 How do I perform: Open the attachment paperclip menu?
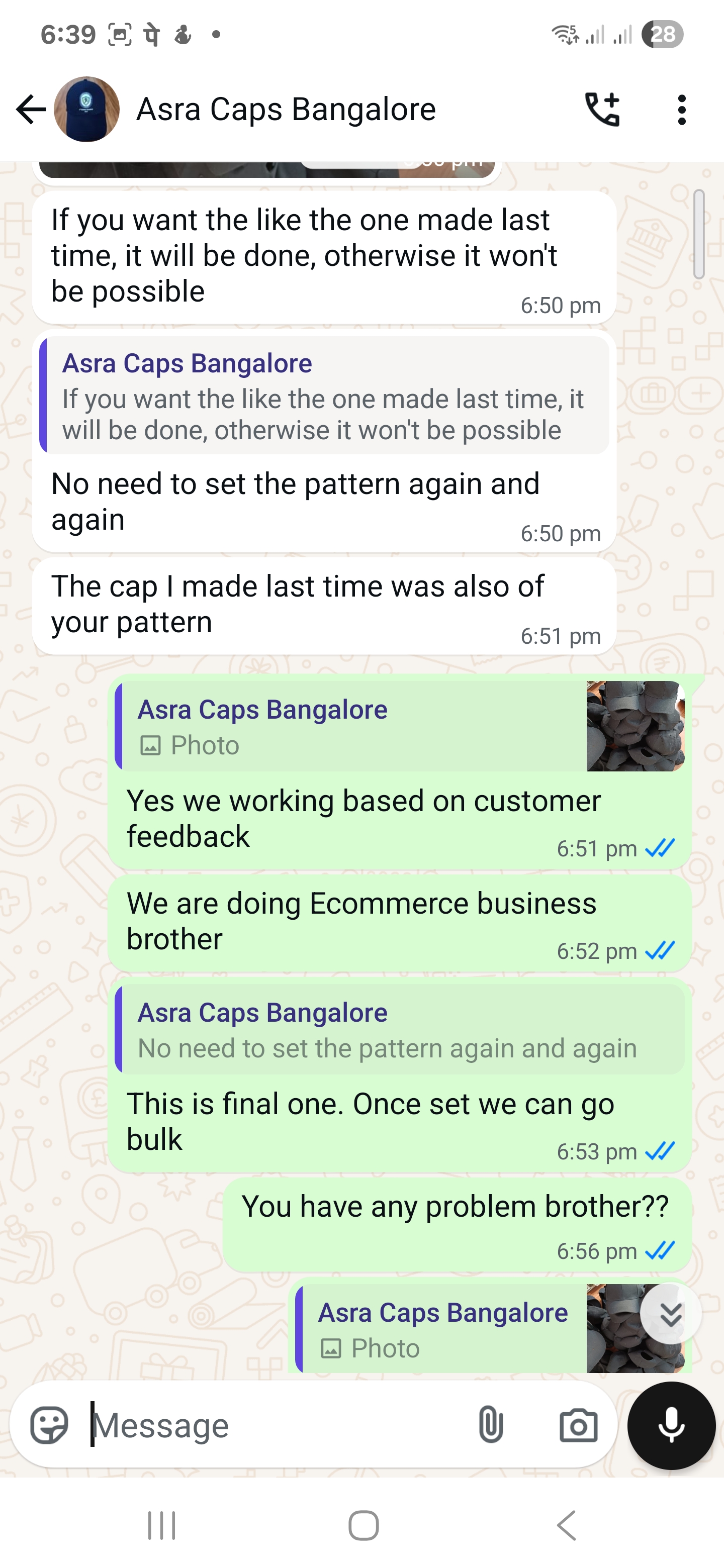(491, 1425)
